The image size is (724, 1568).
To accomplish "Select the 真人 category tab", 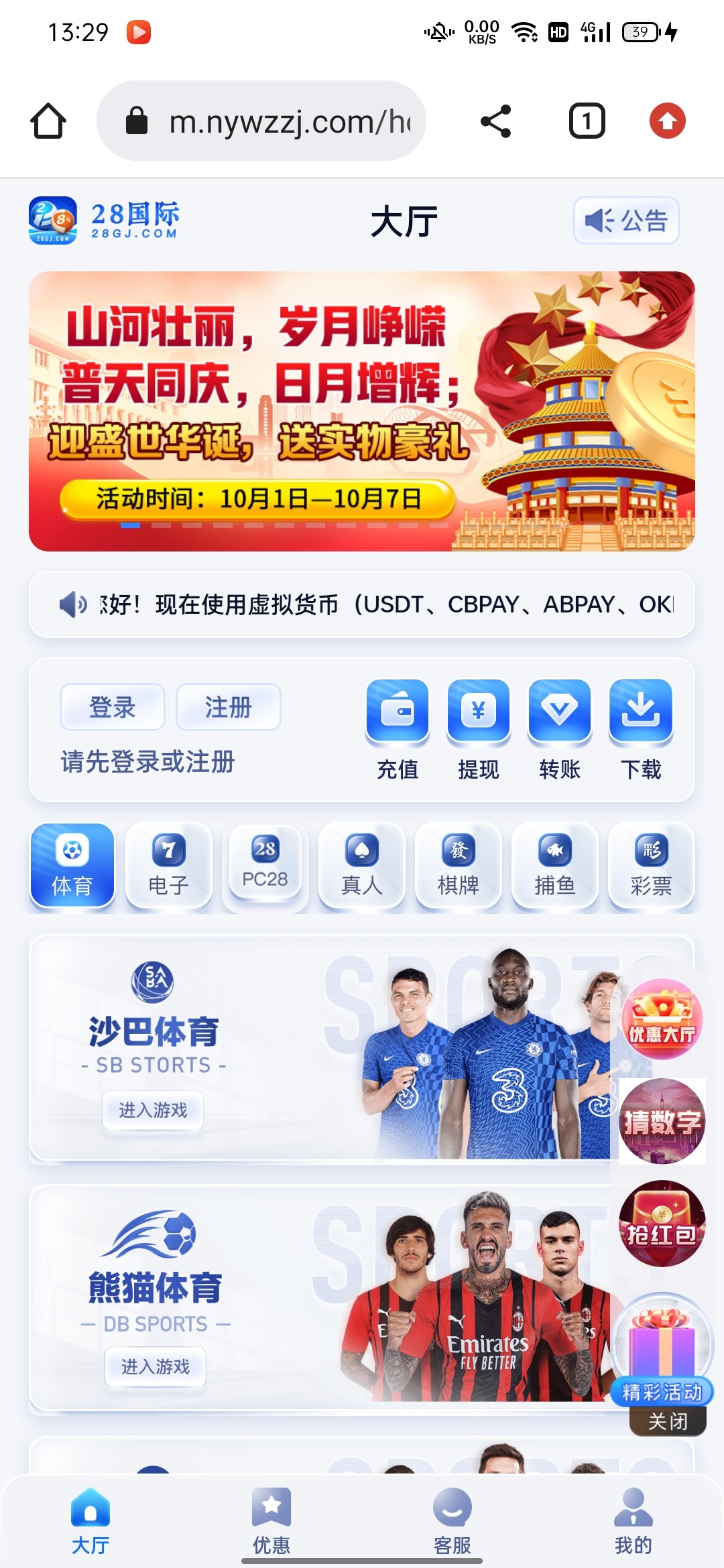I will [362, 865].
